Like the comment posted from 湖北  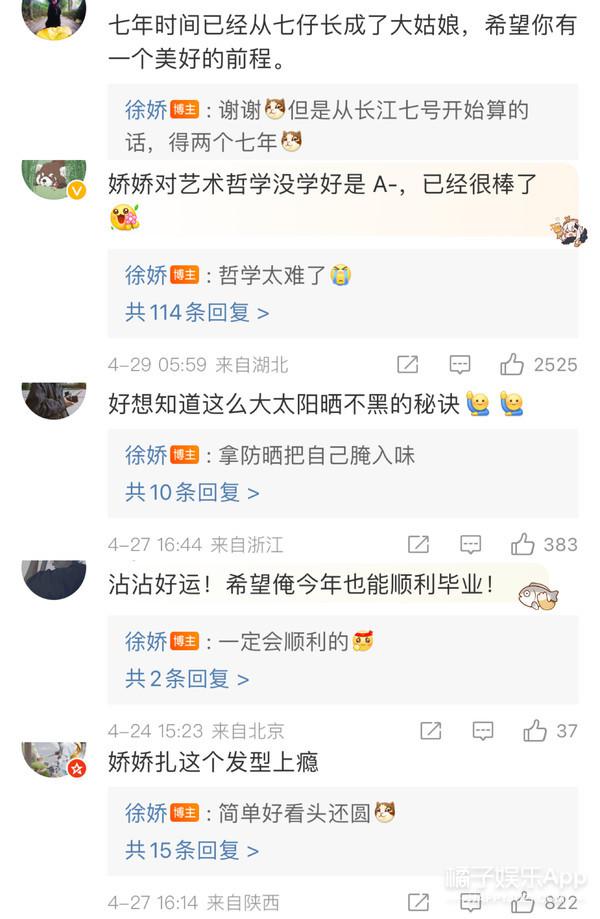click(x=513, y=365)
